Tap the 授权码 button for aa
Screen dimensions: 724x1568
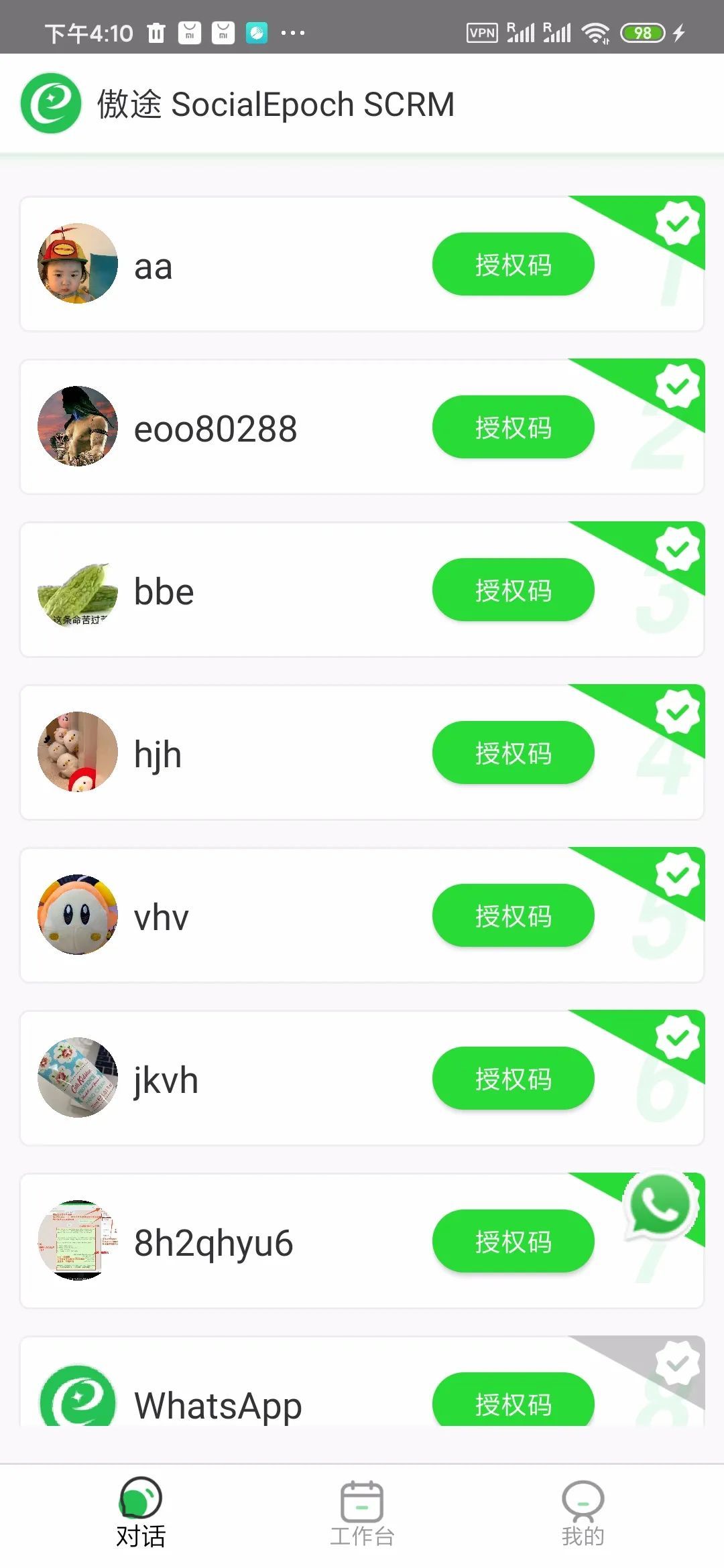pyautogui.click(x=513, y=264)
